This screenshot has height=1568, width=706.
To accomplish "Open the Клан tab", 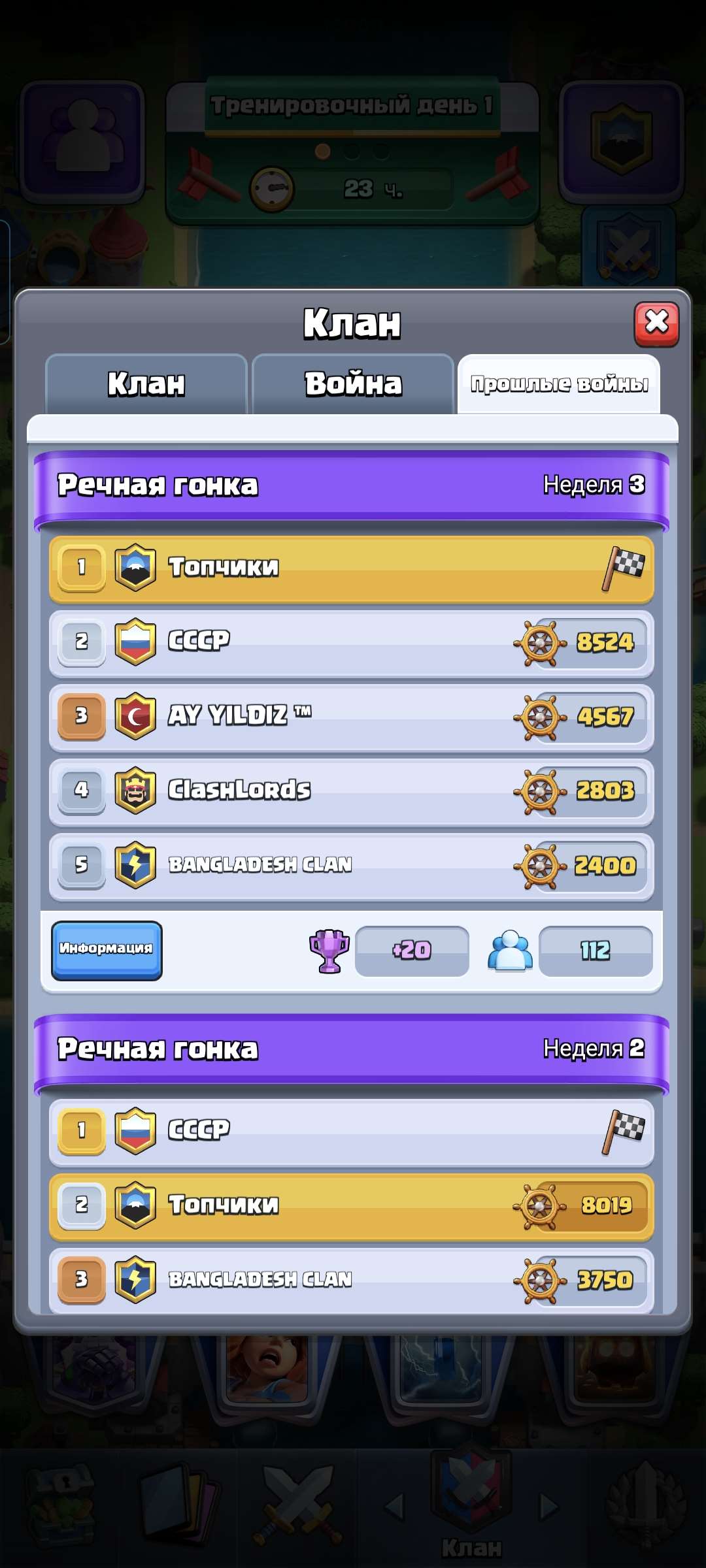I will [146, 384].
